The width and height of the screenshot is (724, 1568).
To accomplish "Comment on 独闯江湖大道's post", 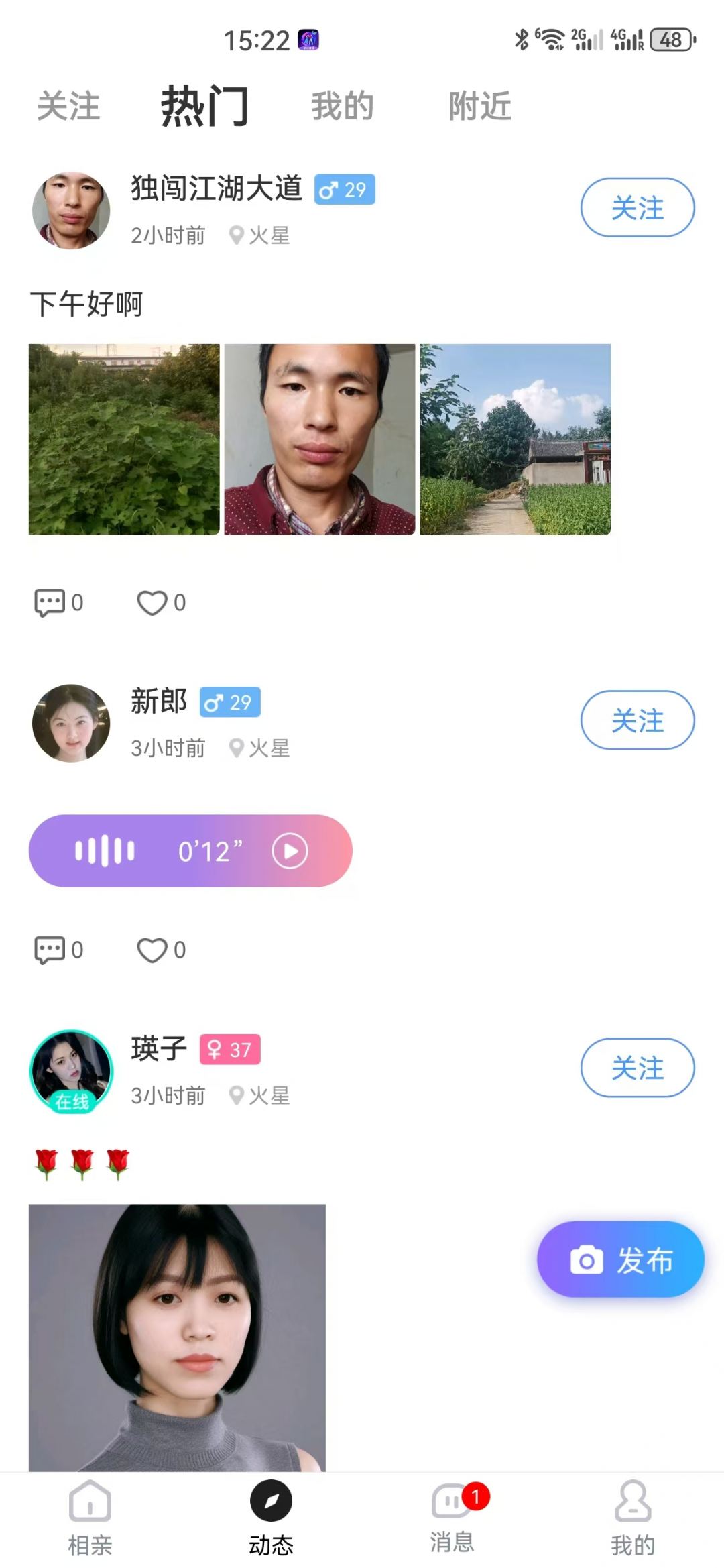I will [x=58, y=602].
